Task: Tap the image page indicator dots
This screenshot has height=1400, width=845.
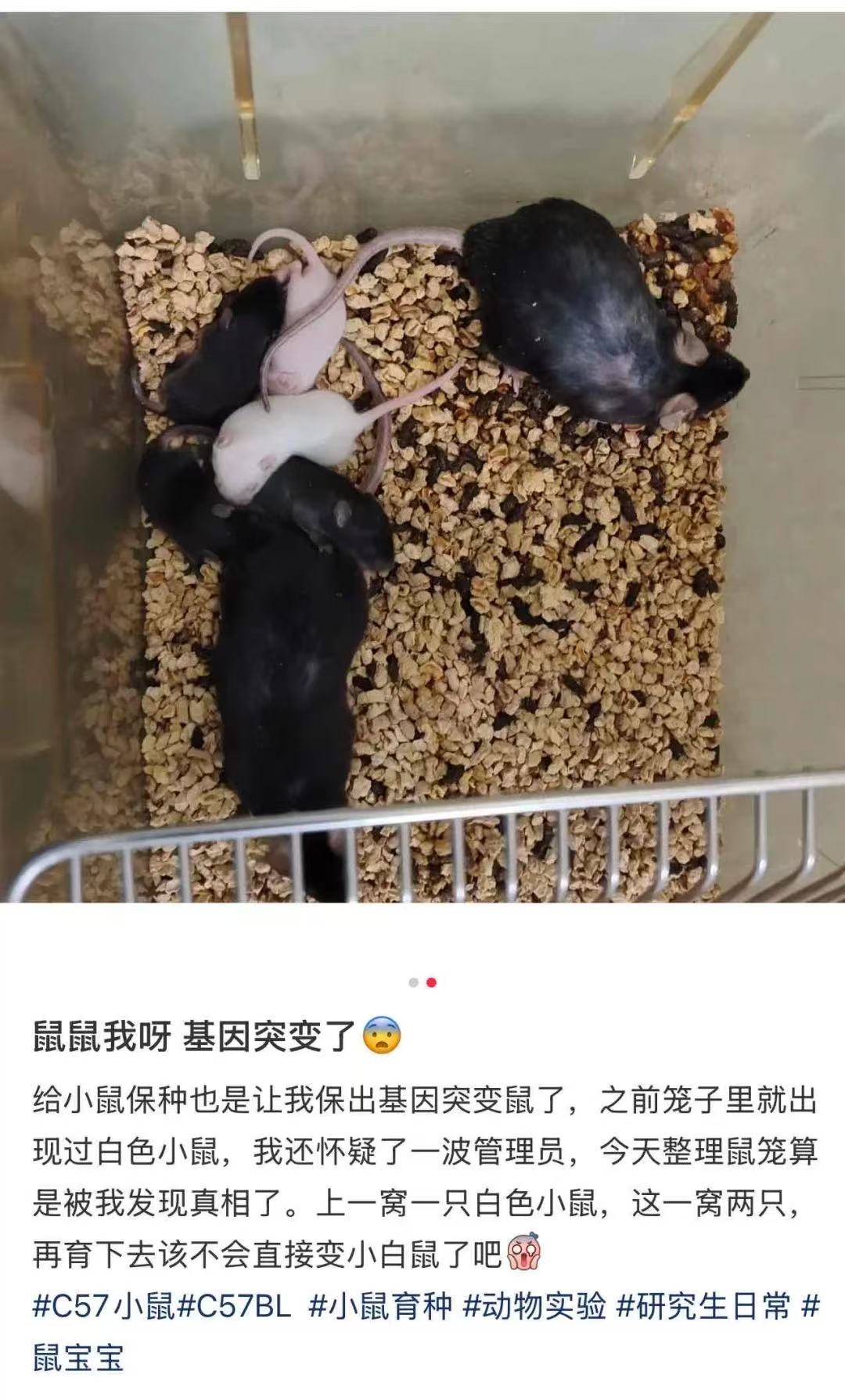Action: coord(422,982)
